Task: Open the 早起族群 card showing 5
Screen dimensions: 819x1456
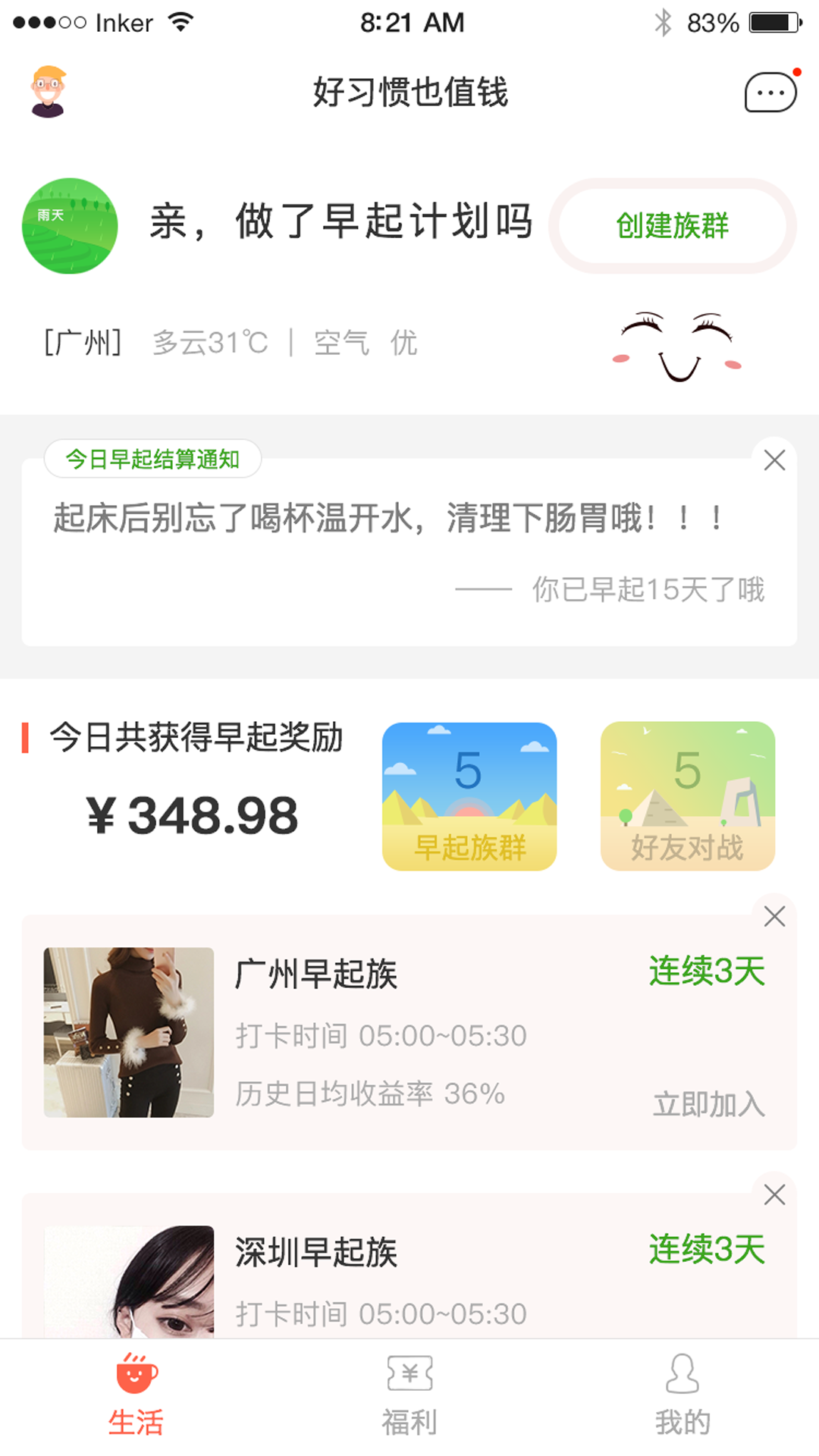Action: (x=469, y=795)
